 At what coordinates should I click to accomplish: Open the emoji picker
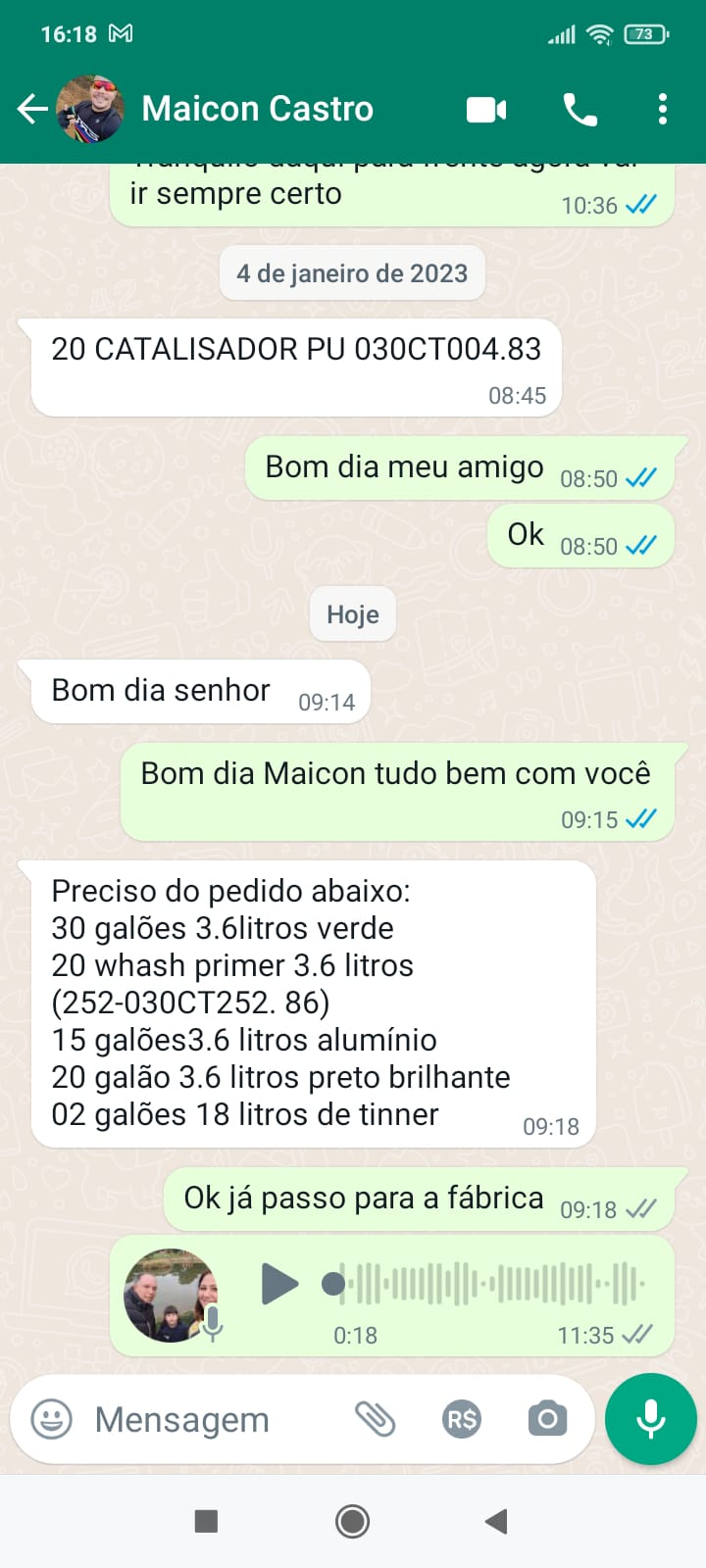tap(52, 1419)
